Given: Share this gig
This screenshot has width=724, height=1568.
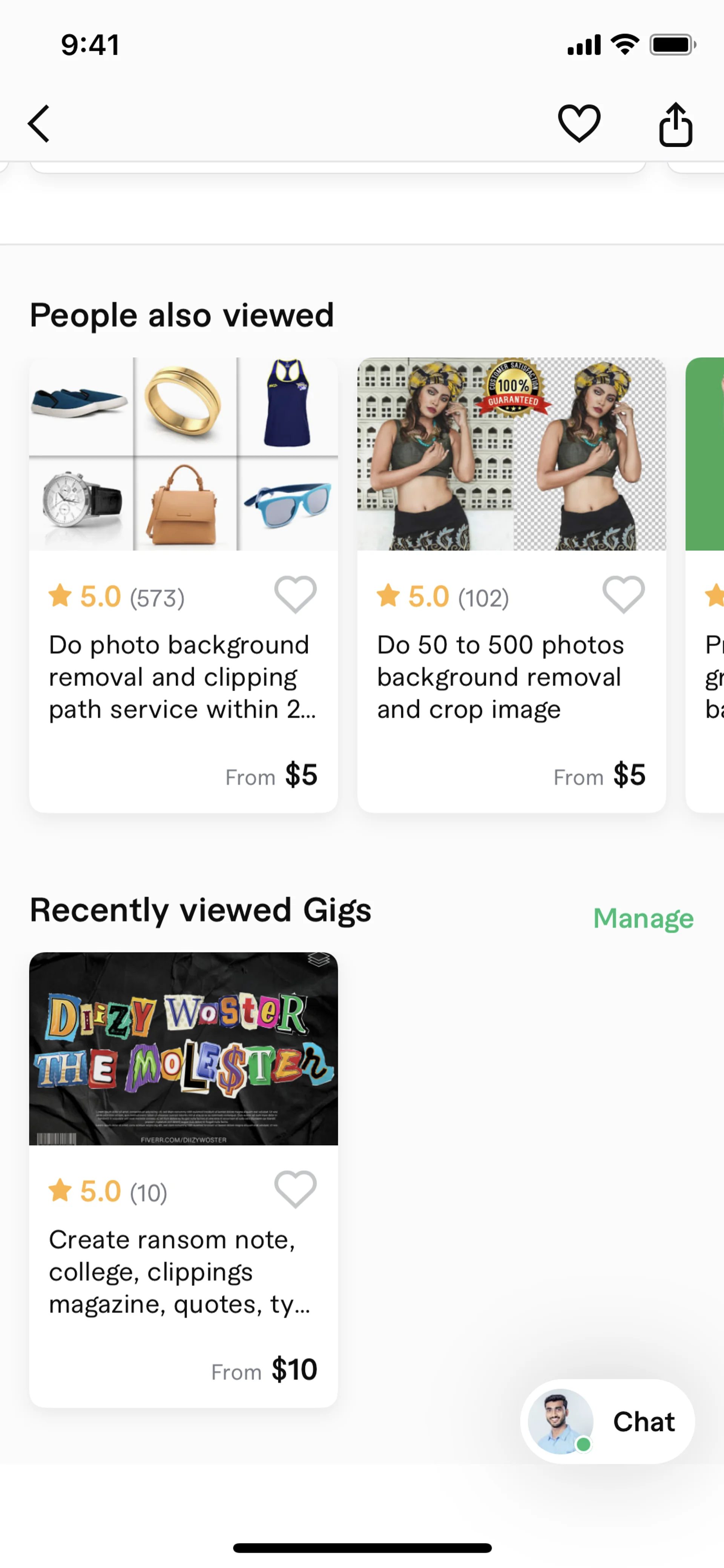Looking at the screenshot, I should [675, 125].
